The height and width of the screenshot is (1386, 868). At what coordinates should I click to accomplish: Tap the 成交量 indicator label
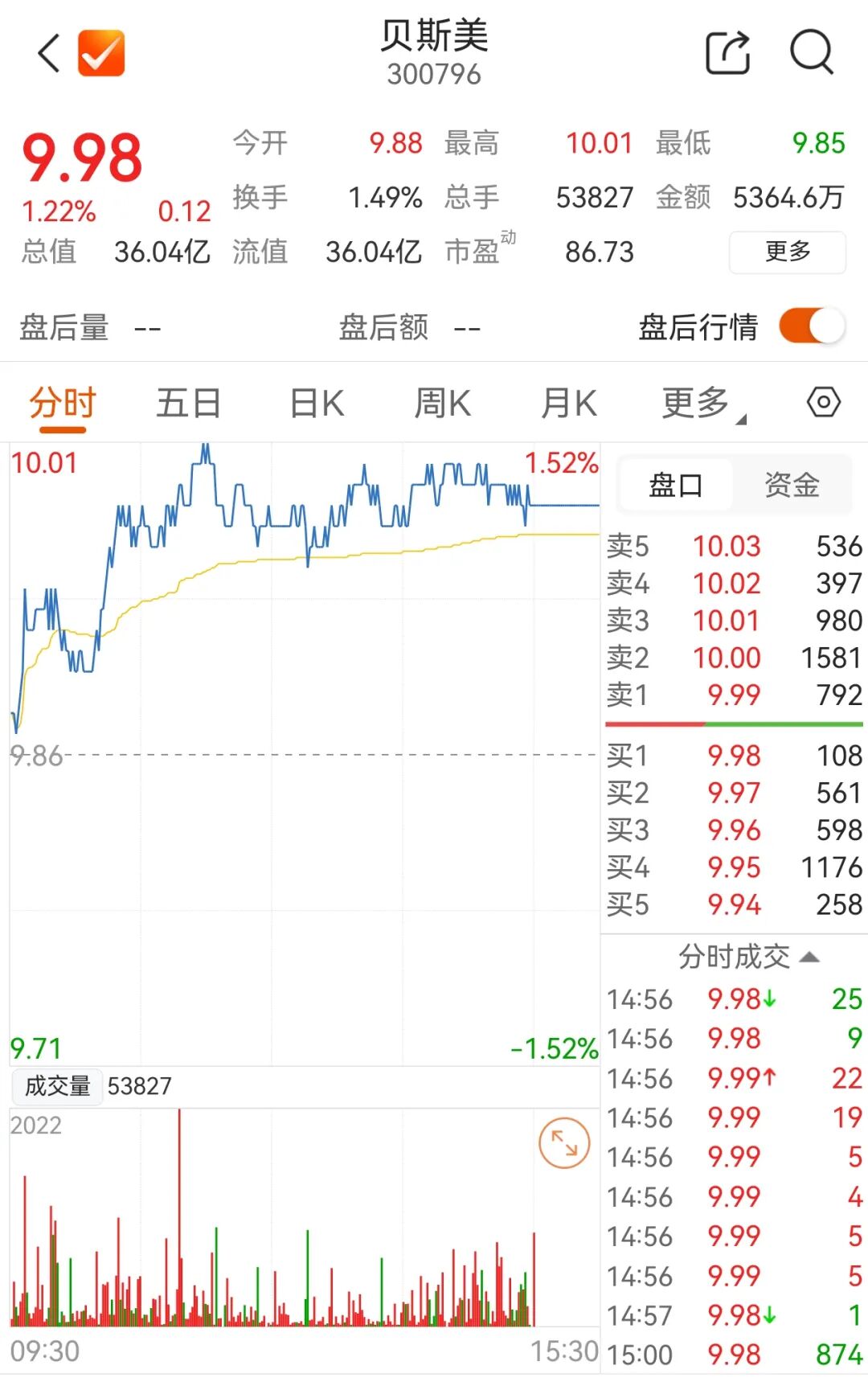[x=57, y=1086]
